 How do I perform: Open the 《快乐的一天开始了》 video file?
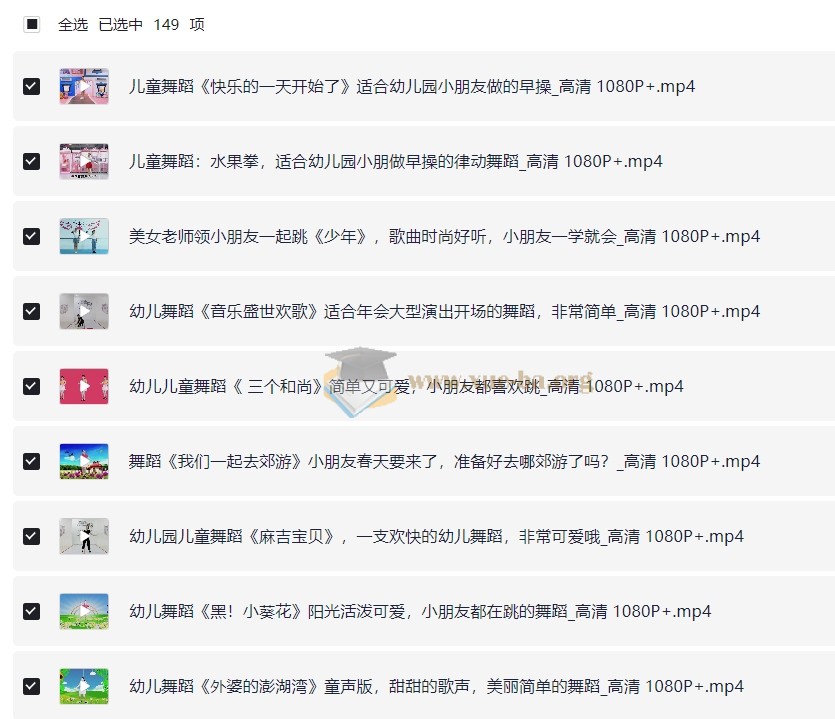411,87
